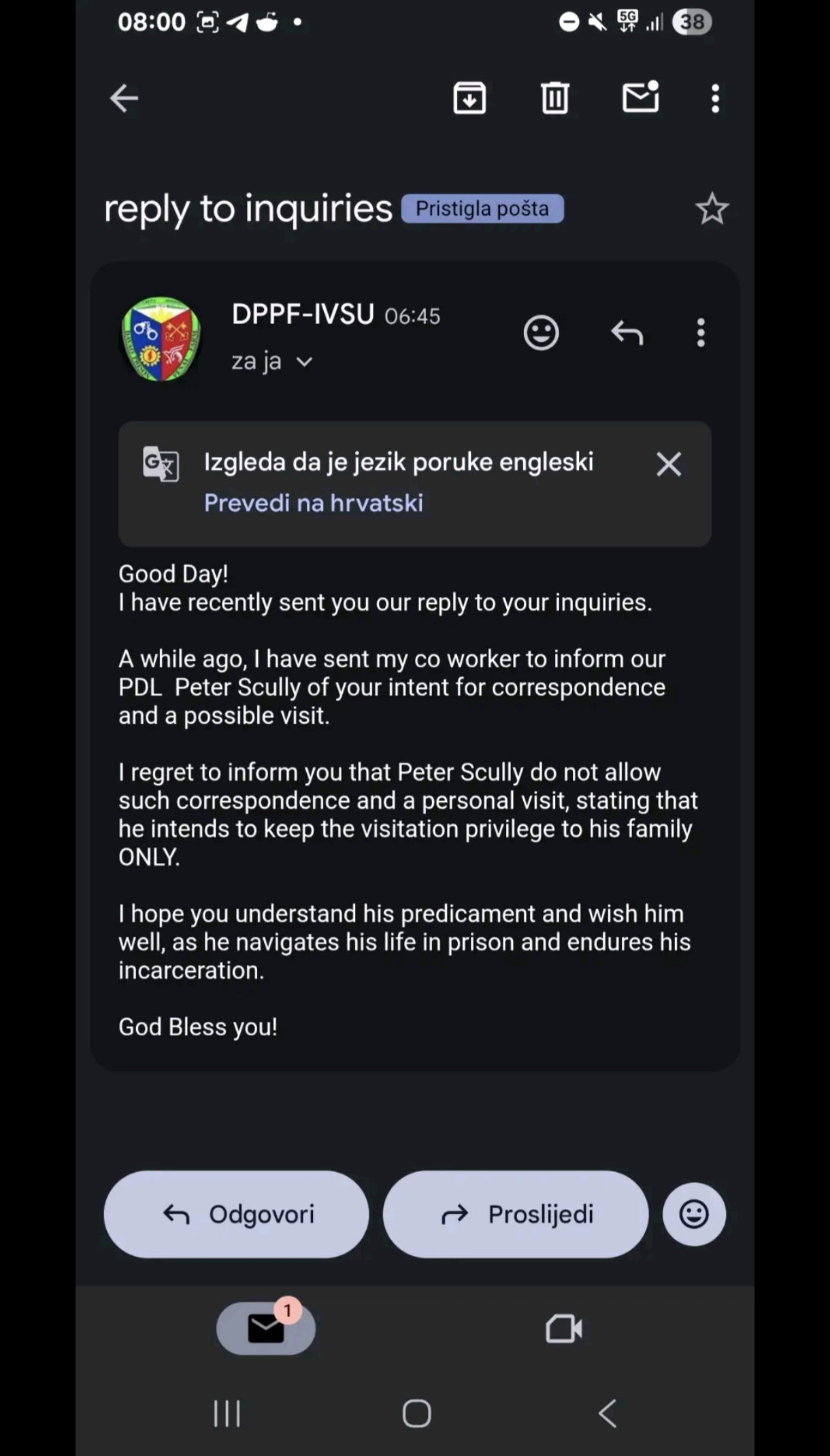830x1456 pixels.
Task: Select Prevedi na hrvatski link
Action: point(314,503)
